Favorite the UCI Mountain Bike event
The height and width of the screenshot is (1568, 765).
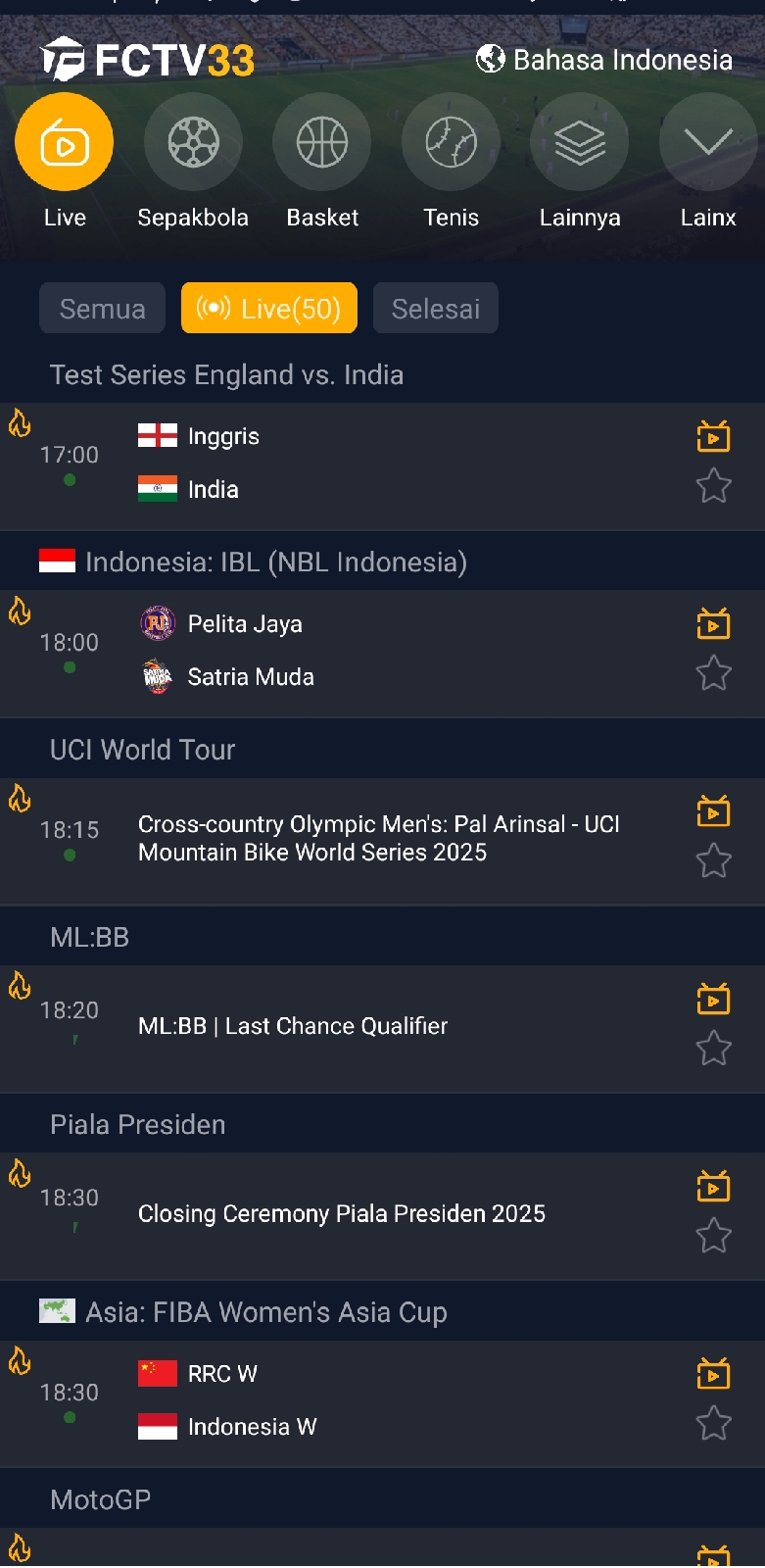[x=714, y=860]
